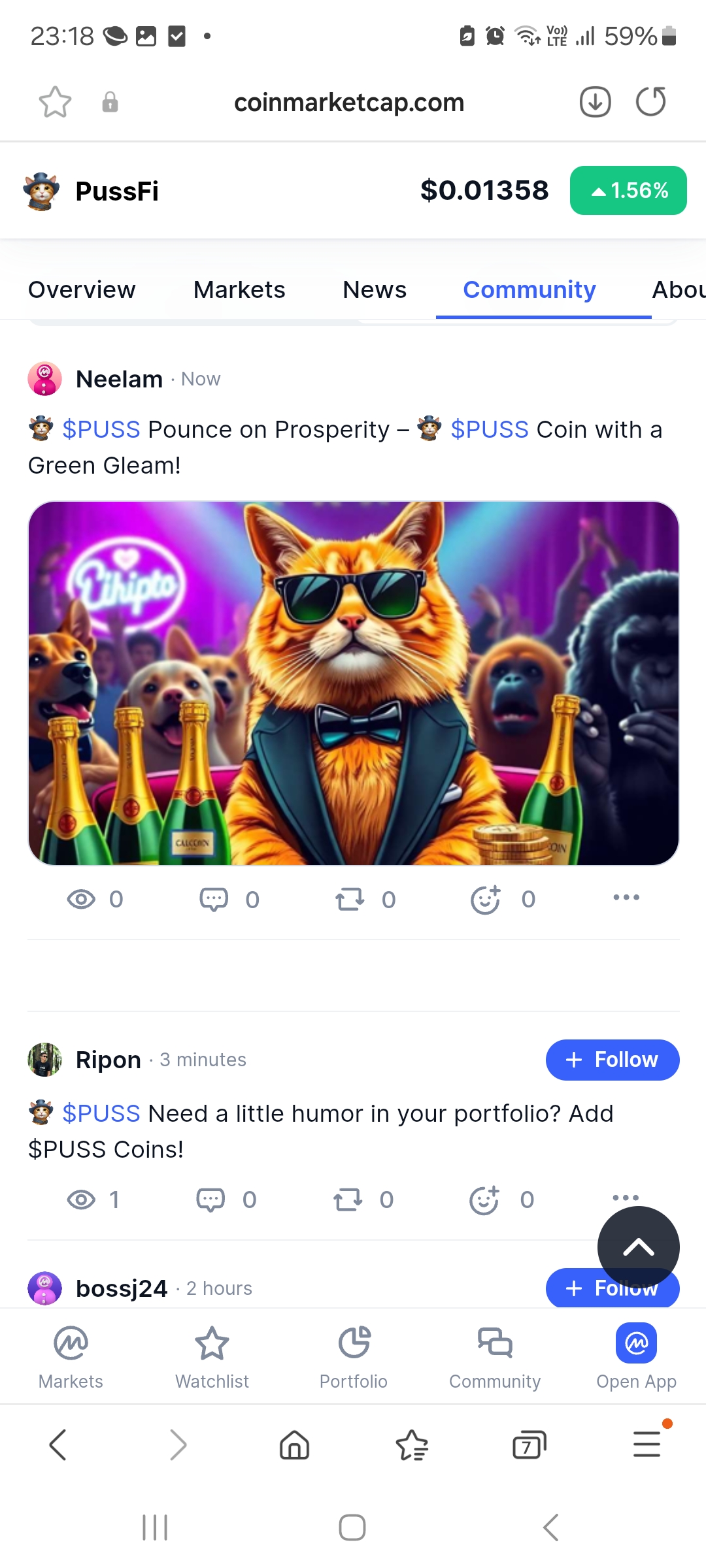The image size is (706, 1568).
Task: Jump to top with the up arrow button
Action: (x=639, y=1247)
